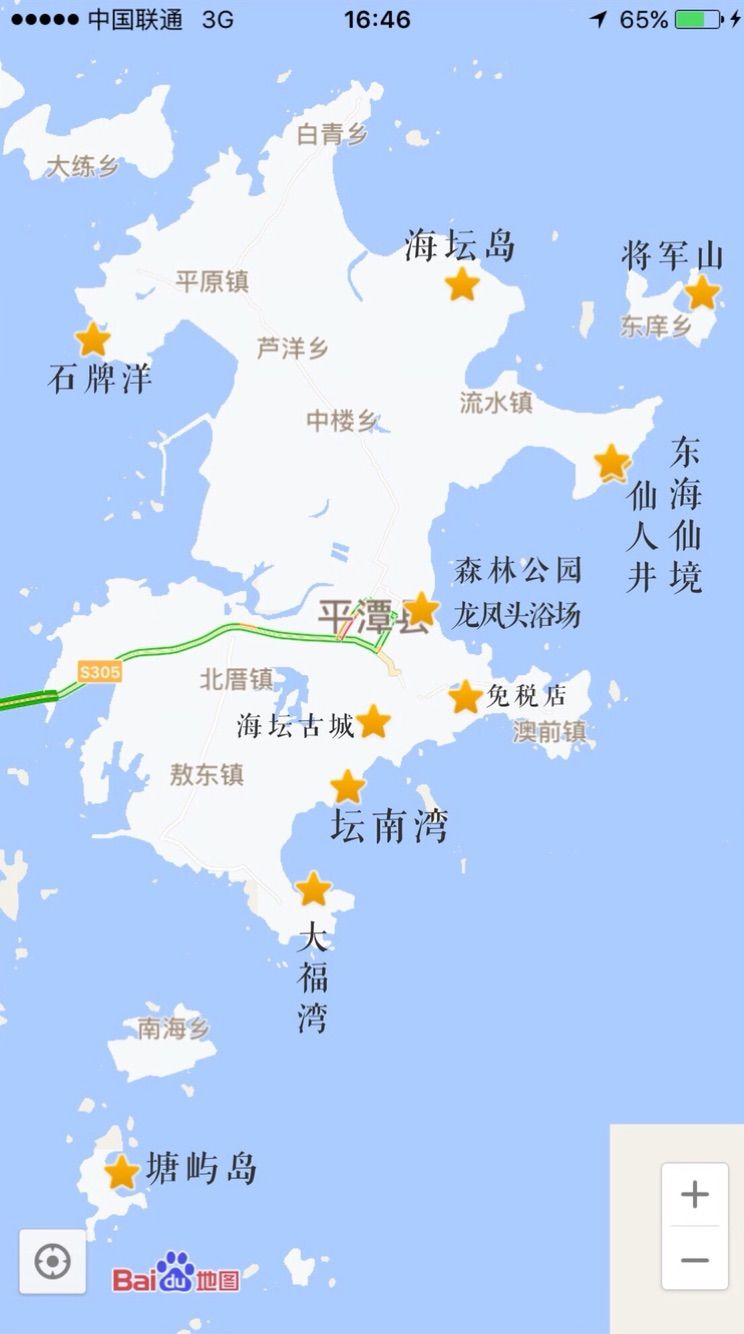
Task: Tap the current location crosshair button
Action: click(x=52, y=1262)
